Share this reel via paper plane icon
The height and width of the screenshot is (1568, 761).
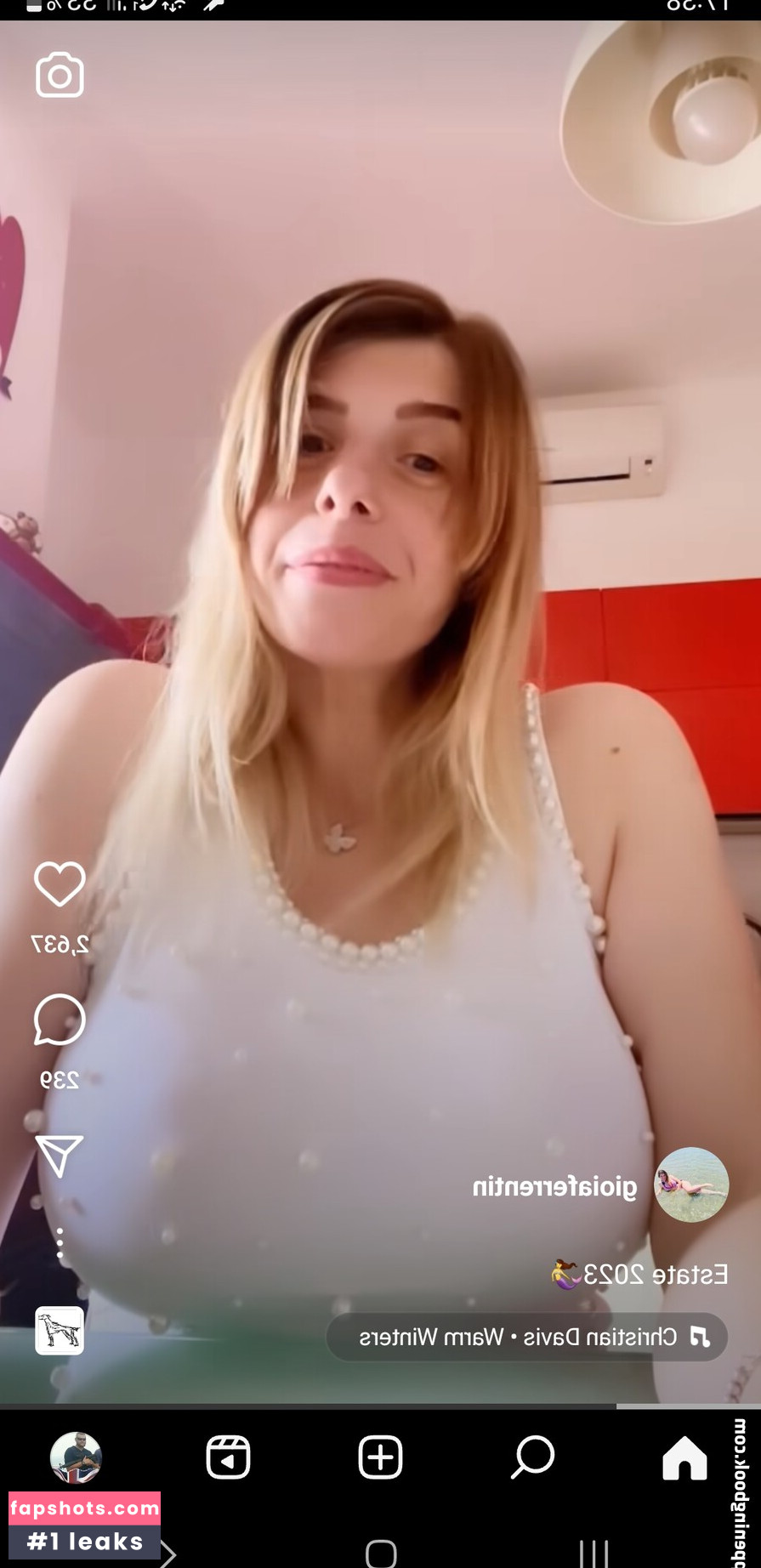[60, 1156]
